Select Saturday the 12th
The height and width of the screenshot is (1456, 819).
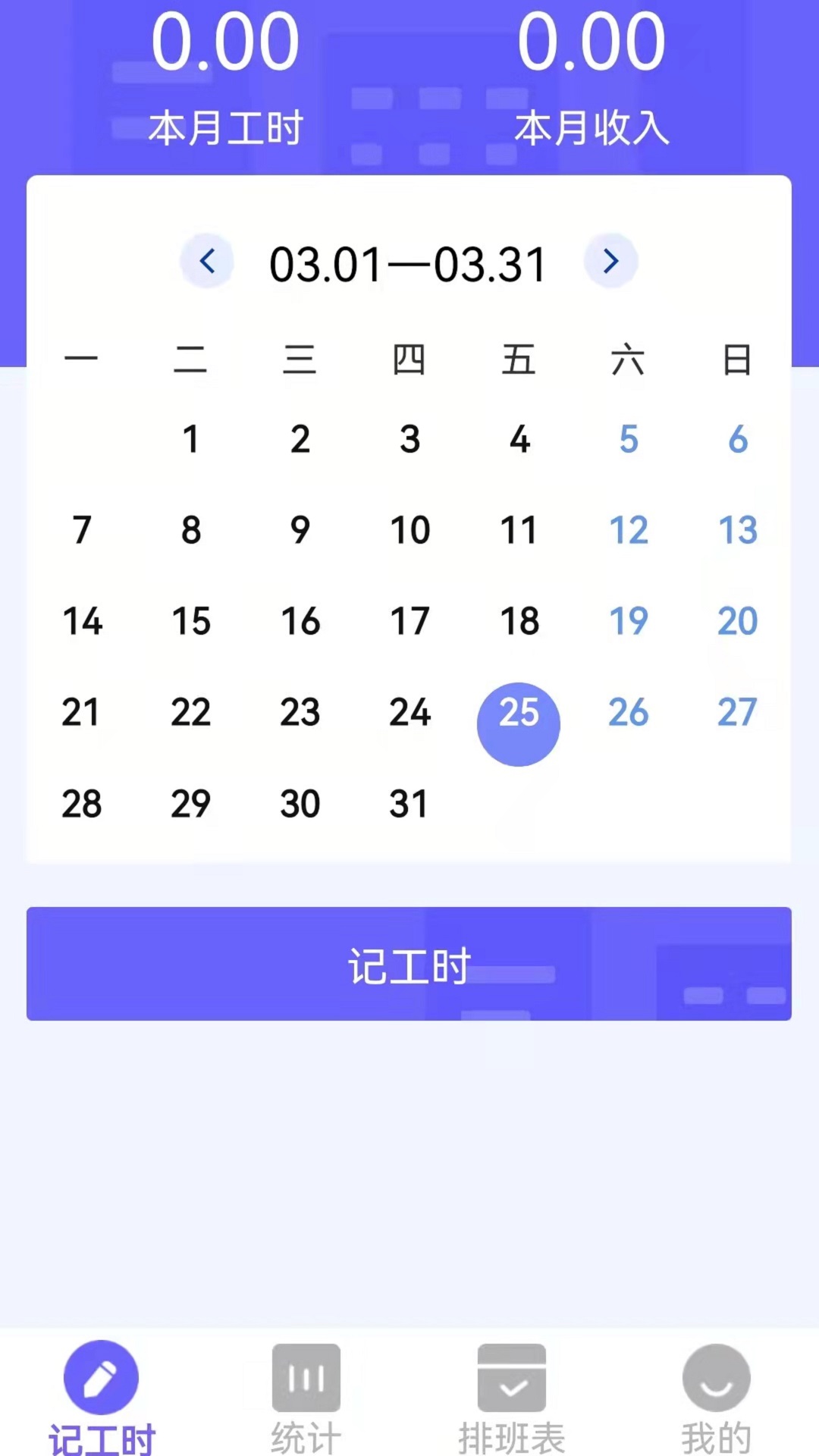point(629,530)
